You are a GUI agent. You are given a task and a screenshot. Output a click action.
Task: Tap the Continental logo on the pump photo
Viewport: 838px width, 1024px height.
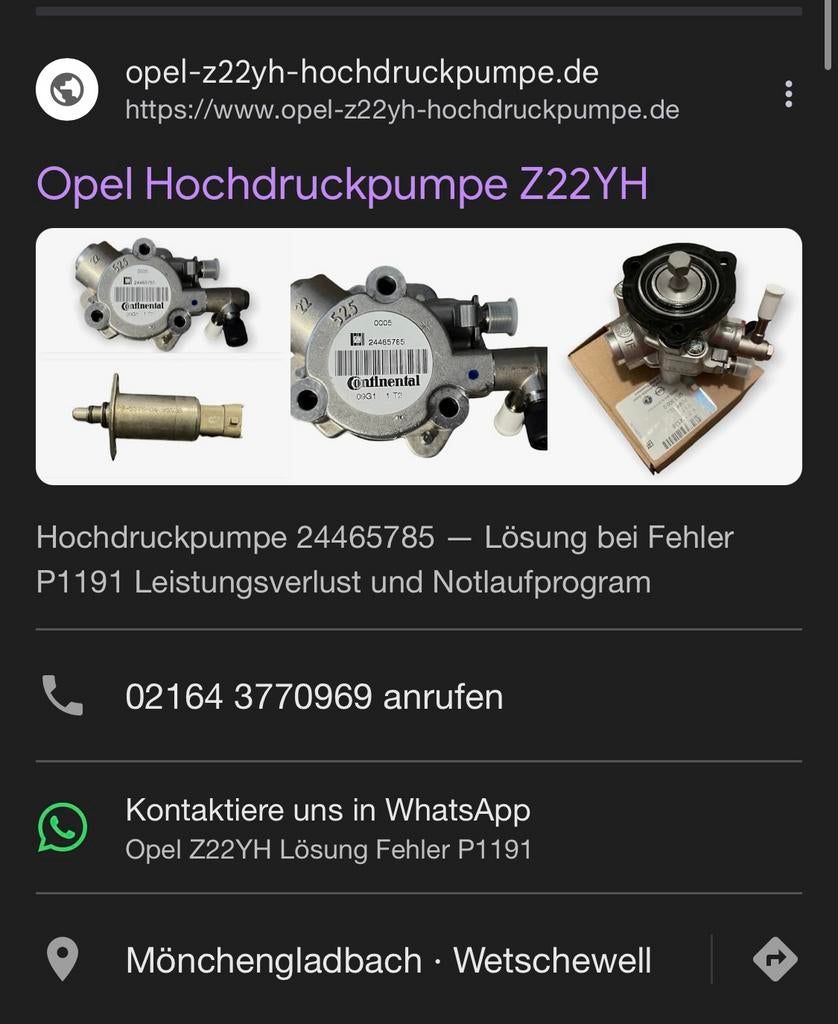383,379
